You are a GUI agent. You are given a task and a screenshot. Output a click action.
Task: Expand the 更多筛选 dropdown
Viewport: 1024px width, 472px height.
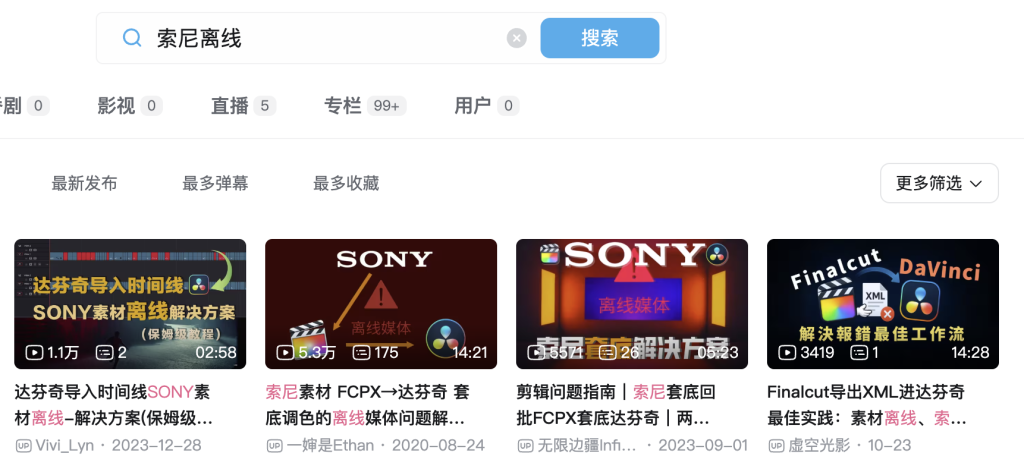tap(939, 183)
